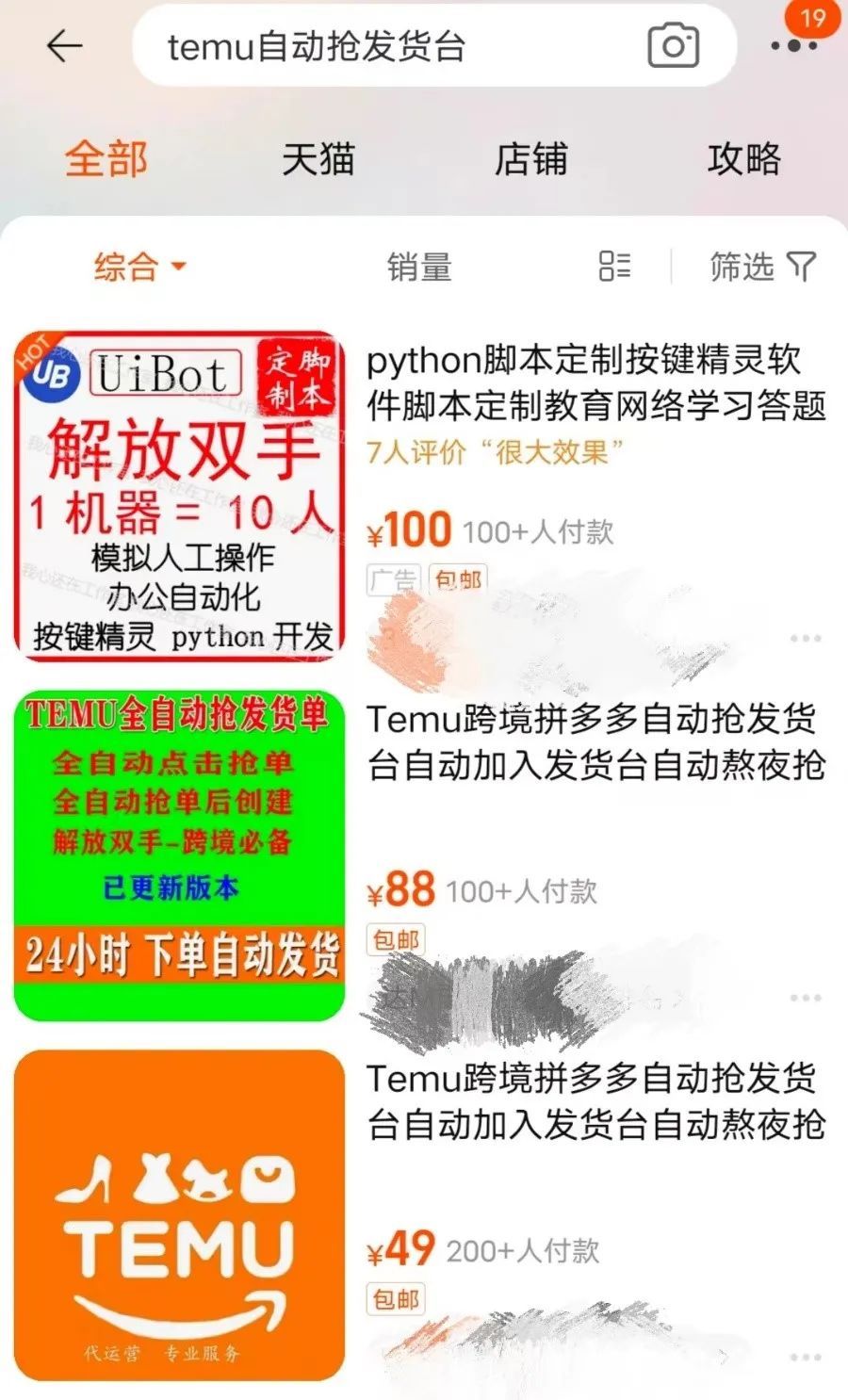
Task: Tap the back arrow to return
Action: point(64,44)
